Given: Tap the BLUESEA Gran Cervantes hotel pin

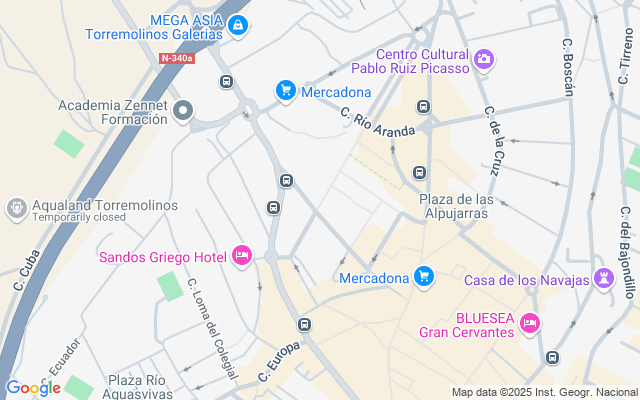Looking at the screenshot, I should [x=530, y=323].
